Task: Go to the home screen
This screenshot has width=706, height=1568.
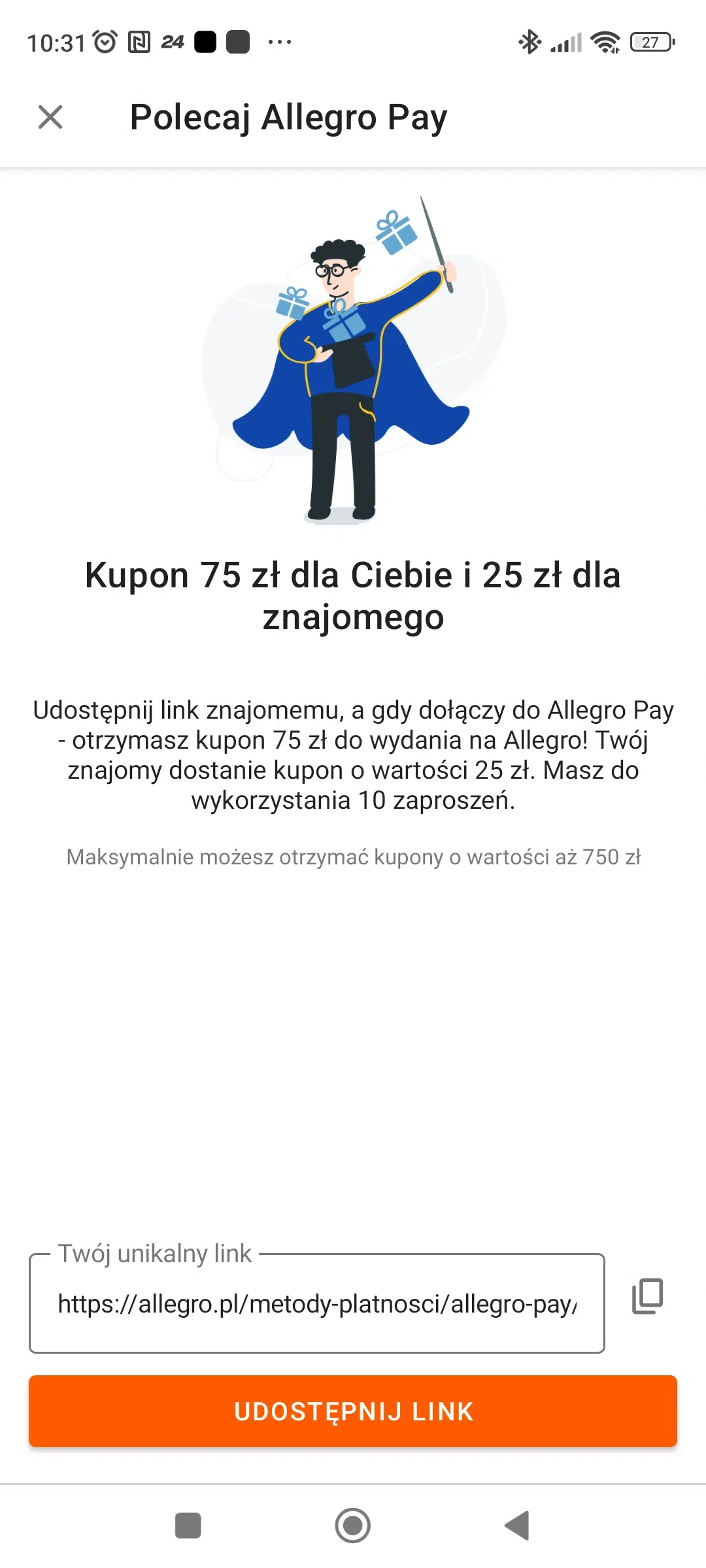Action: coord(353,1526)
